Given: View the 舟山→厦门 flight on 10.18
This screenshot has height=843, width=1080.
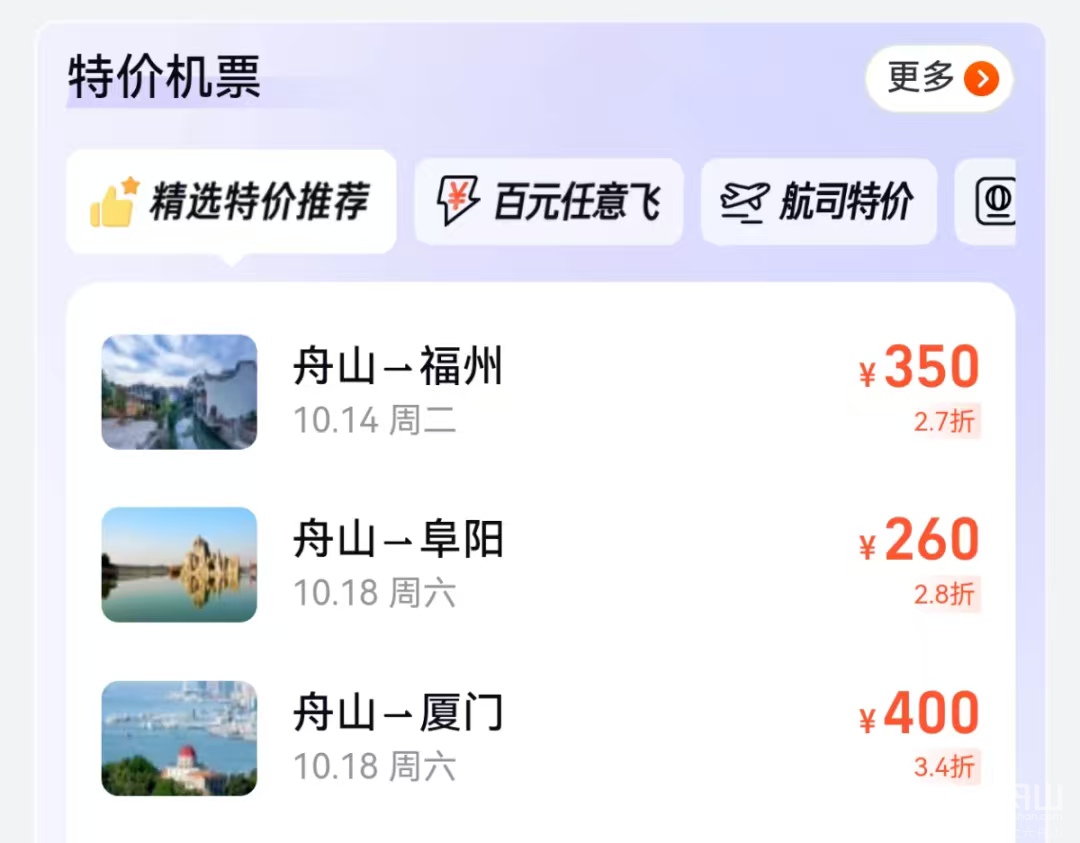Looking at the screenshot, I should pyautogui.click(x=540, y=738).
